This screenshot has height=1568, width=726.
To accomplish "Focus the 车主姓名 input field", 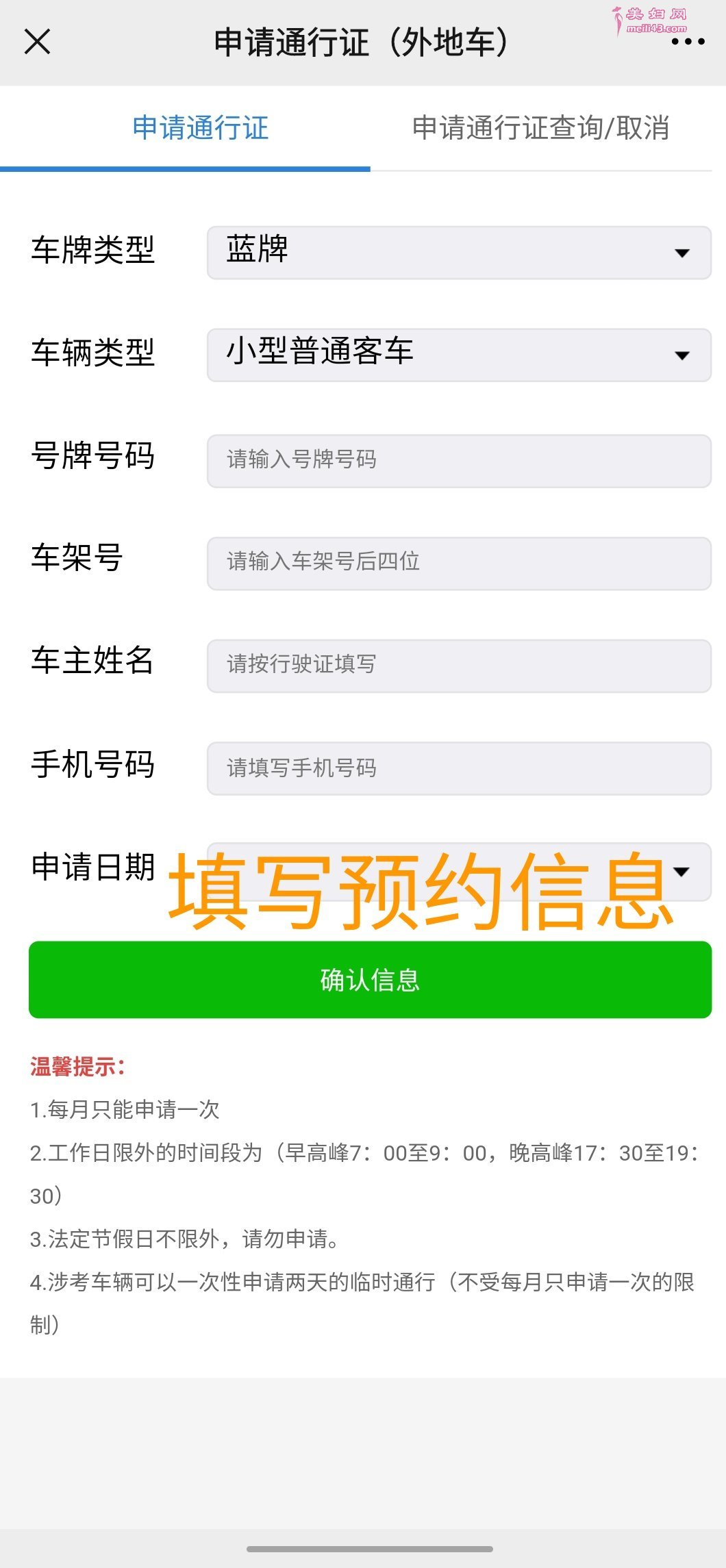I will (x=459, y=666).
